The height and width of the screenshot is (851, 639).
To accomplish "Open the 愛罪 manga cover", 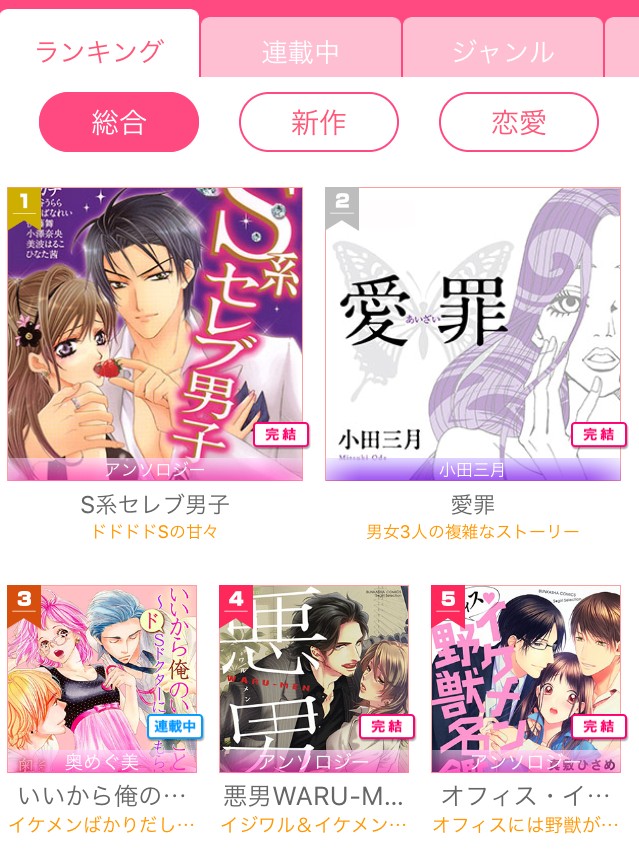I will point(473,334).
